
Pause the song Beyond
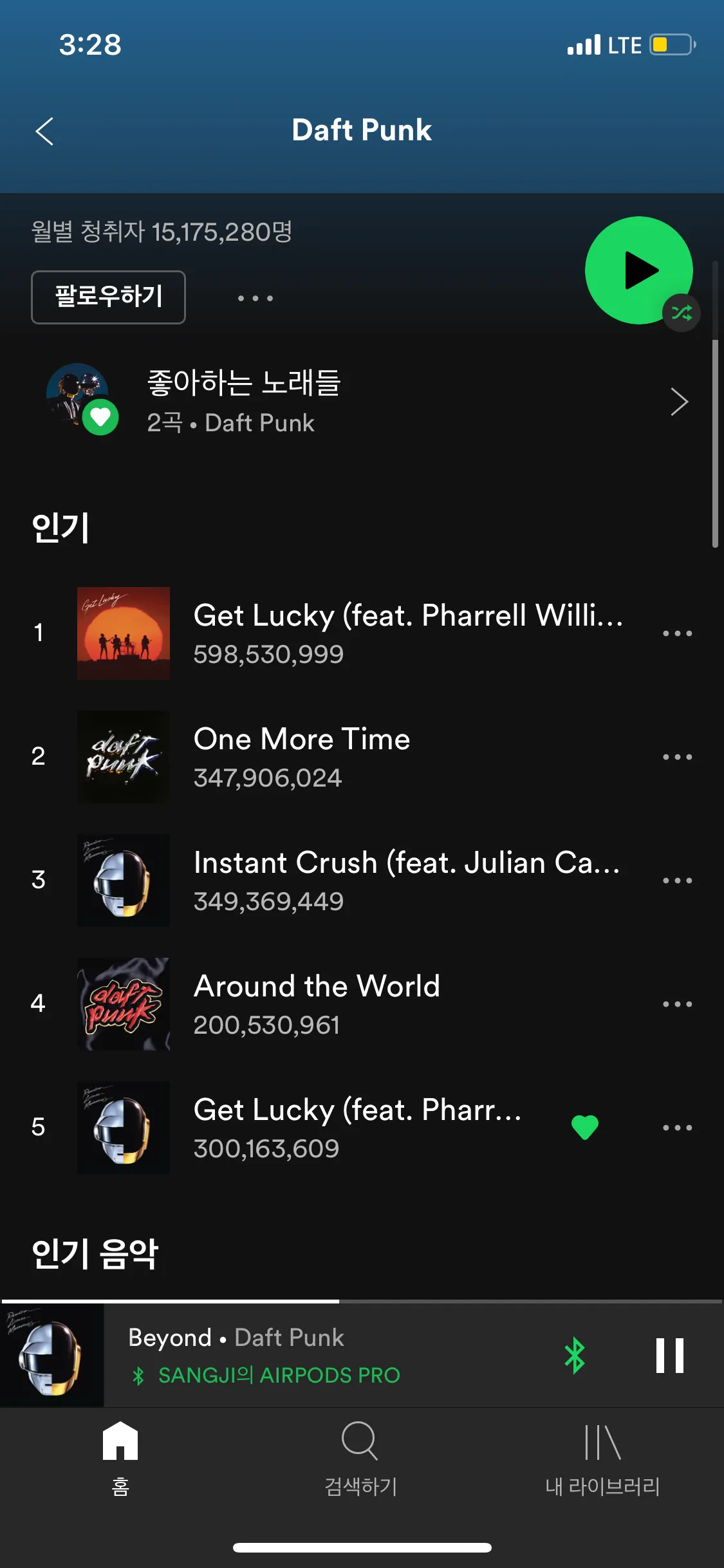(669, 1356)
